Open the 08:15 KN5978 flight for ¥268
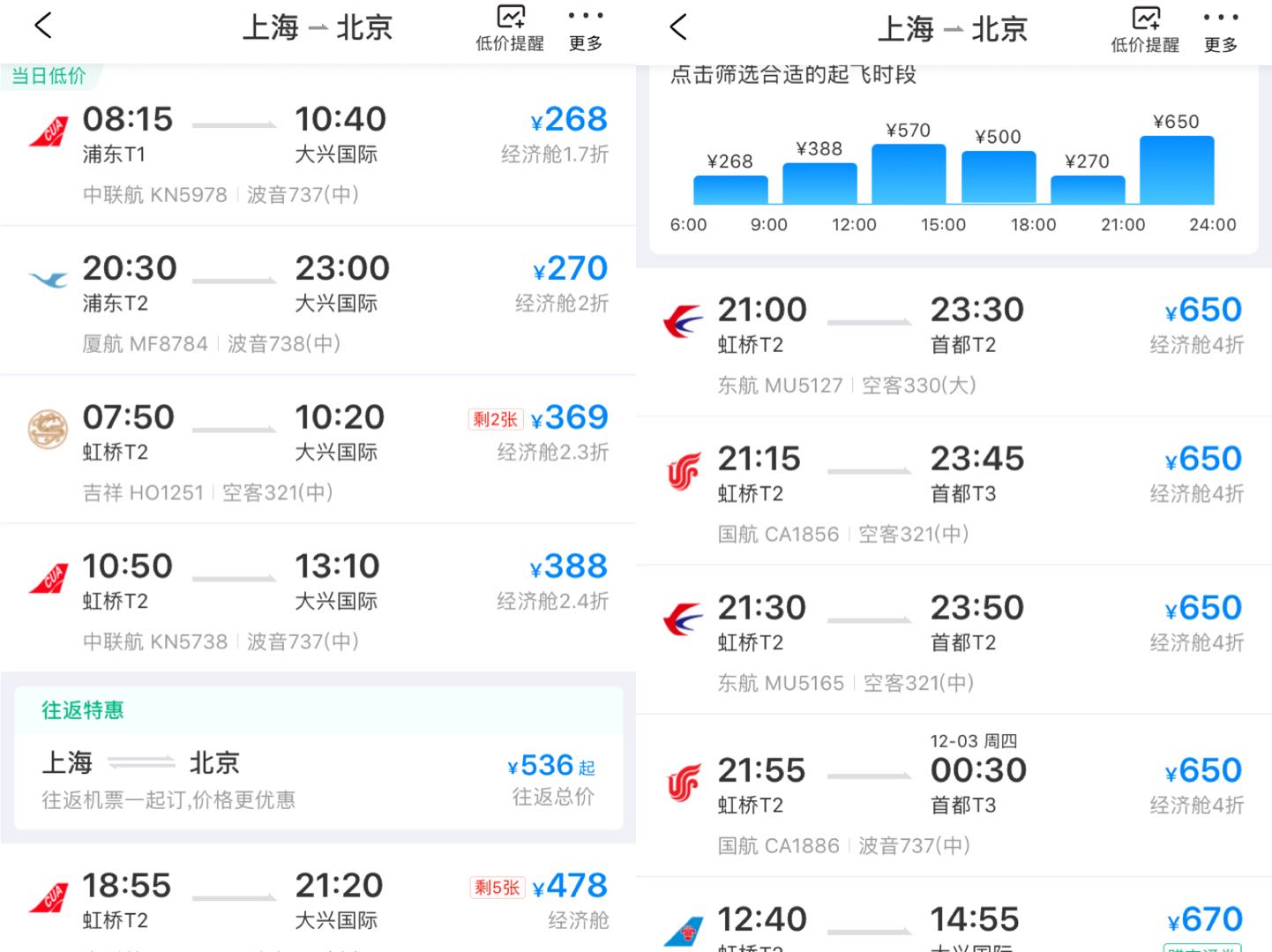1272x952 pixels. 318,150
